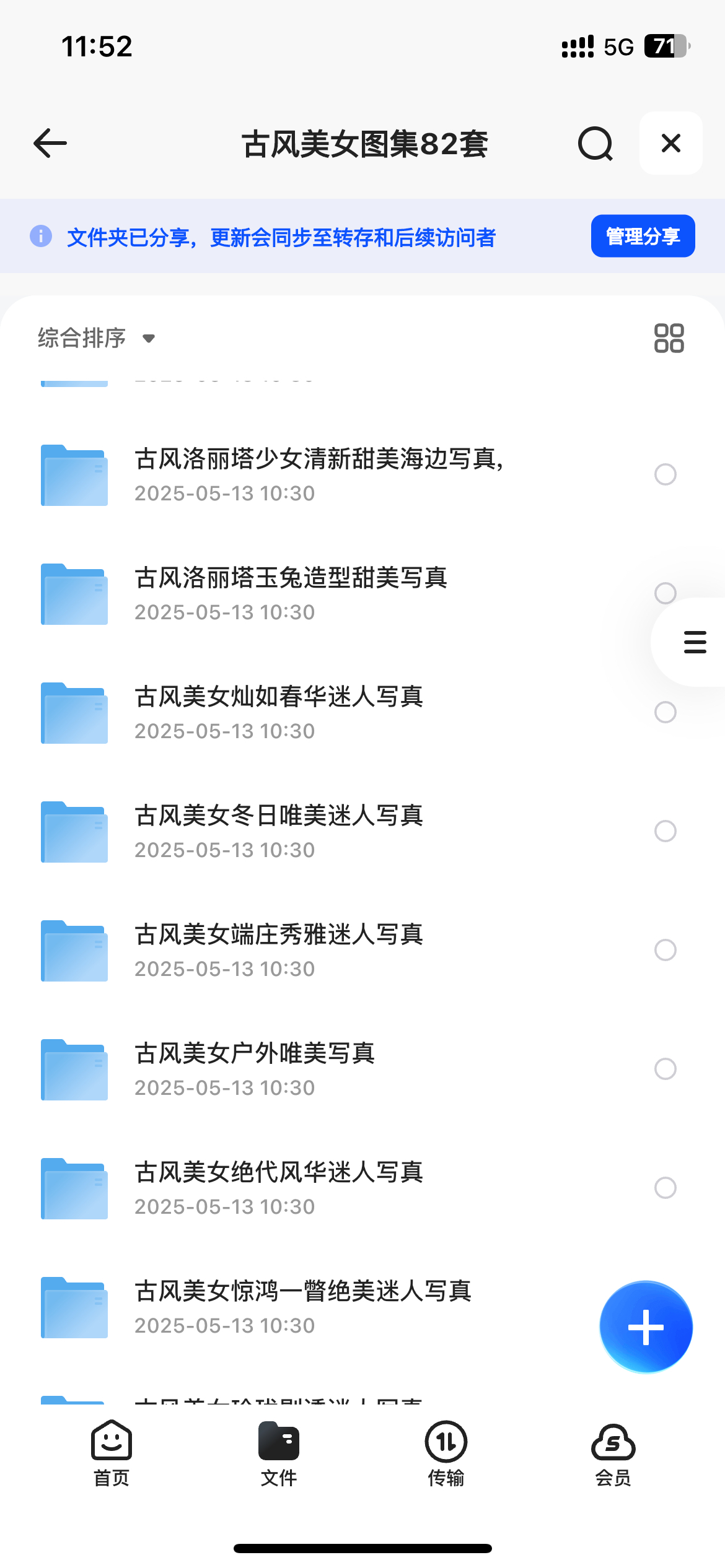The width and height of the screenshot is (725, 1568).
Task: Open folder 古风美女惊鸿一瞥绝美迷人写真
Action: coord(302,1307)
